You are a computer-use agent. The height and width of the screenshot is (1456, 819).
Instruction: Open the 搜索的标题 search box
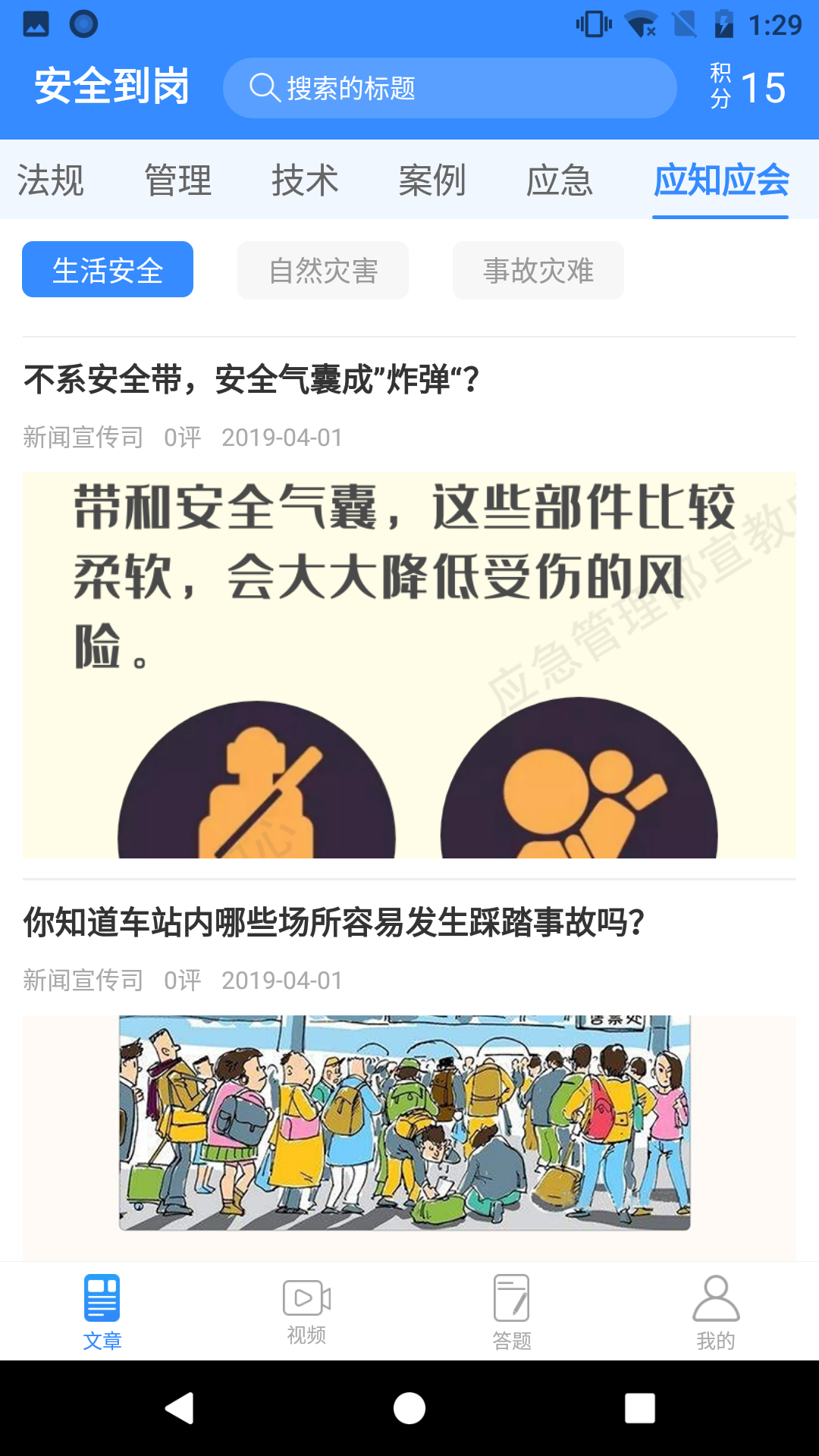coord(449,88)
